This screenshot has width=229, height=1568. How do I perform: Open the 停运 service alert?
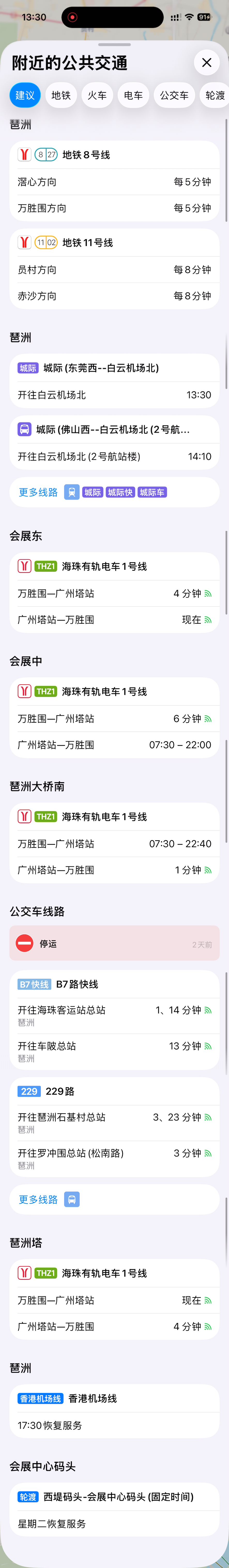point(114,944)
